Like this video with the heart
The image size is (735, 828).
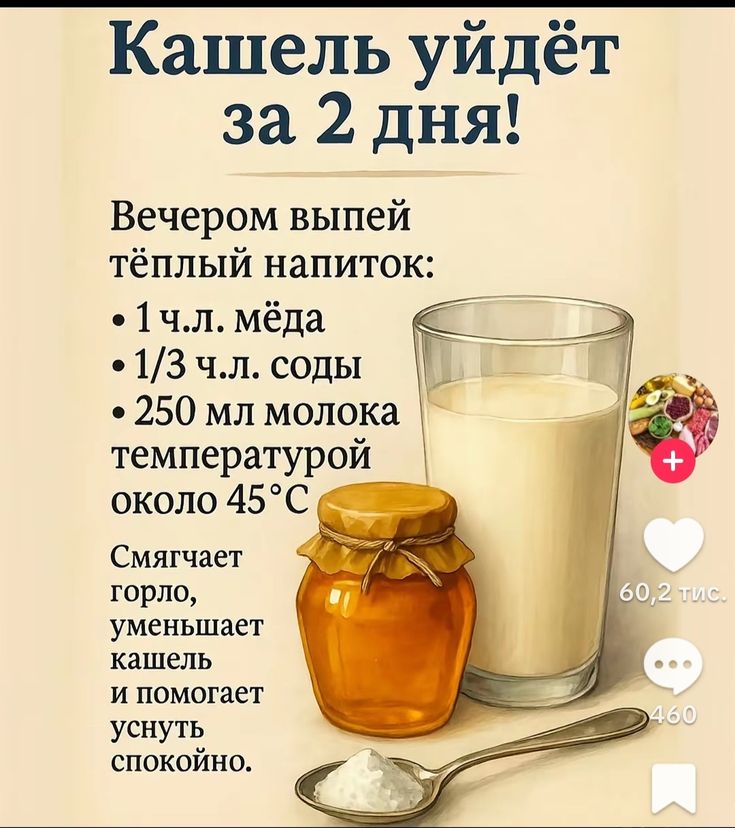(x=673, y=545)
